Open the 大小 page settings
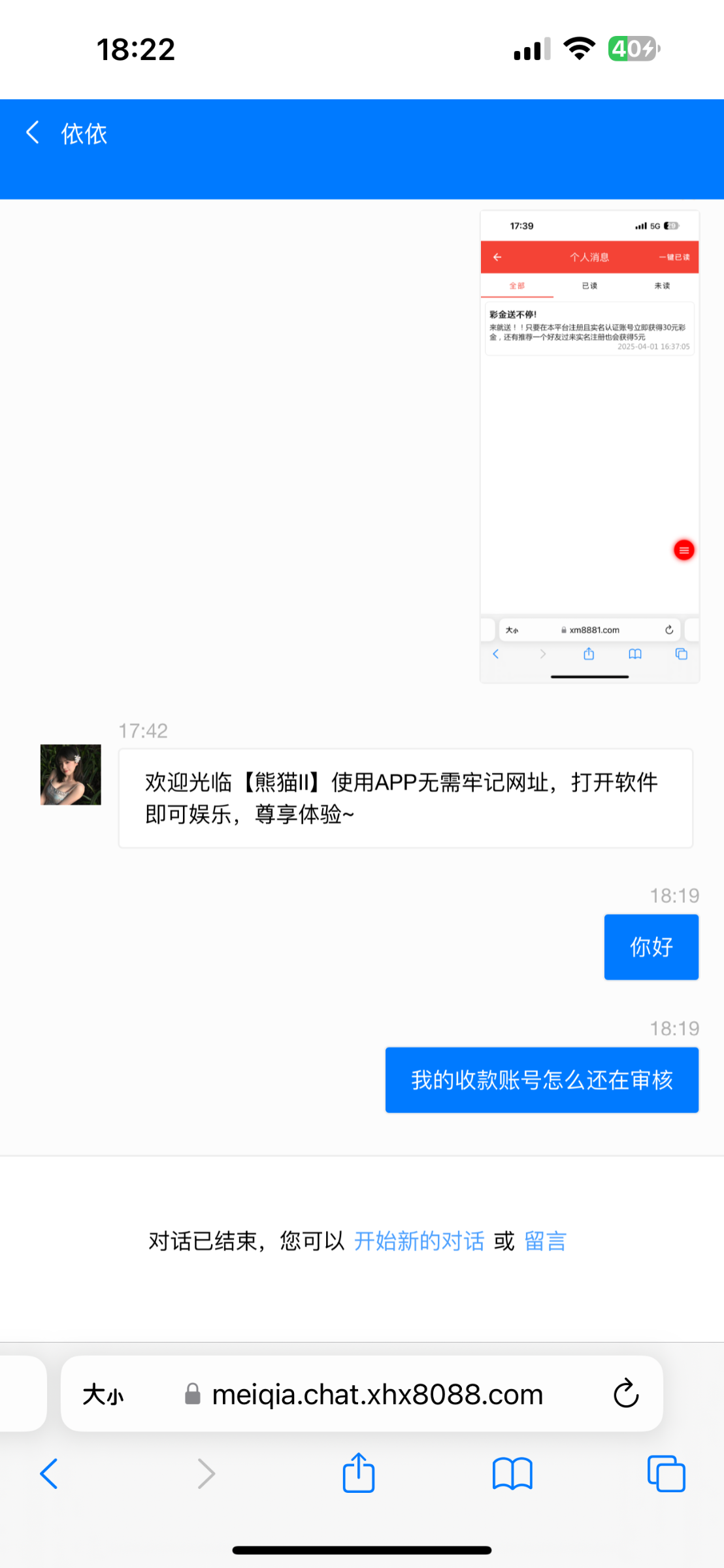The width and height of the screenshot is (724, 1568). coord(103,1395)
